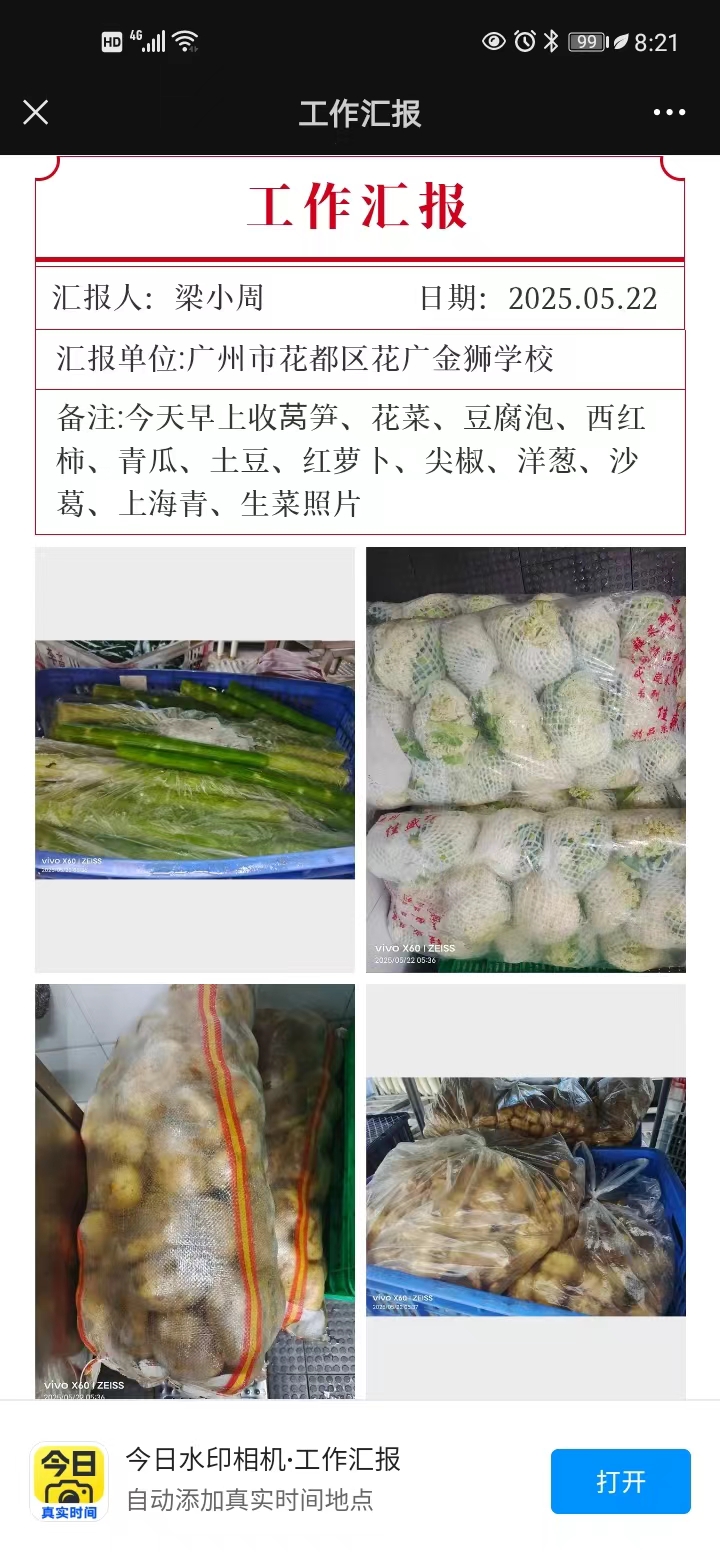The image size is (720, 1560).
Task: Tap the blue 打开 button
Action: click(x=620, y=1481)
